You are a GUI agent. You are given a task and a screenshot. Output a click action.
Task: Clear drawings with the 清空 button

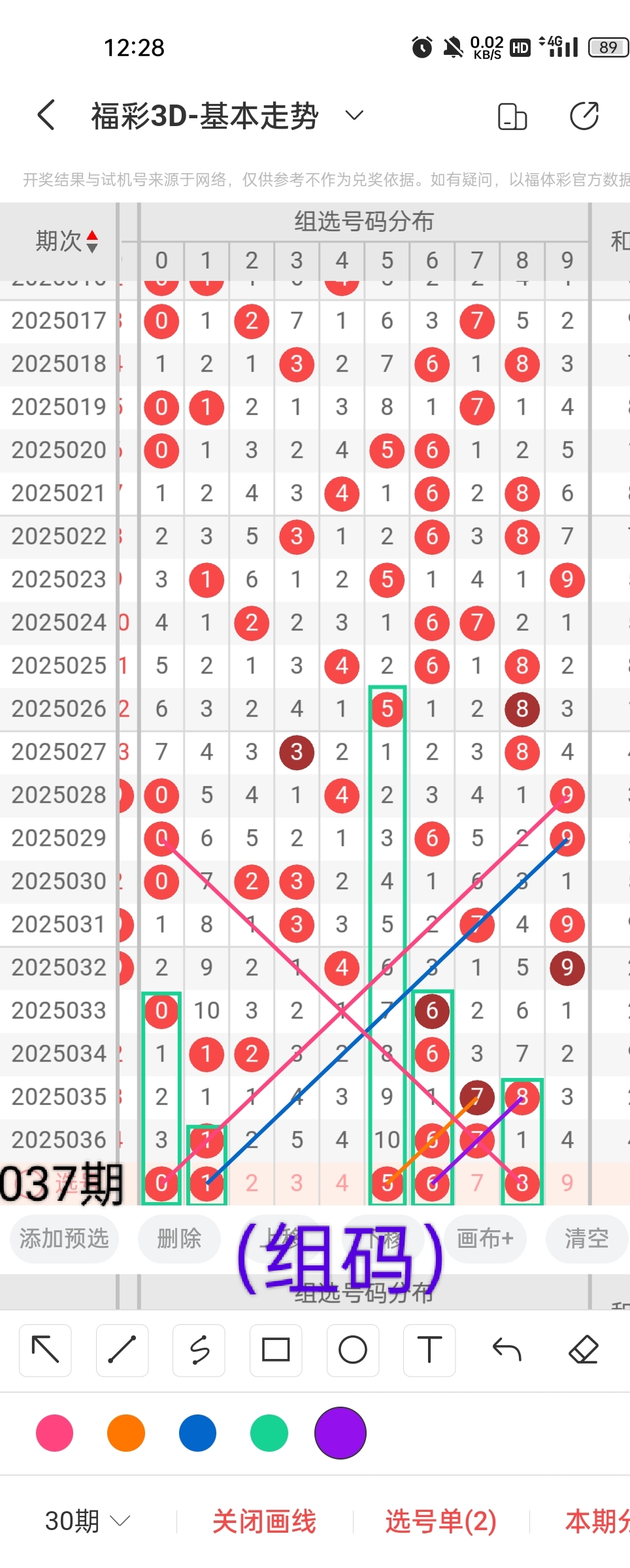click(586, 1238)
